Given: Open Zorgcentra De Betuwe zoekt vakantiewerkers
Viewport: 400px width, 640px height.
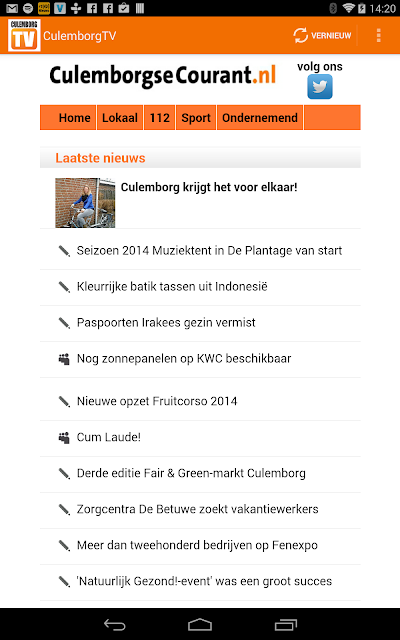Looking at the screenshot, I should coord(200,509).
